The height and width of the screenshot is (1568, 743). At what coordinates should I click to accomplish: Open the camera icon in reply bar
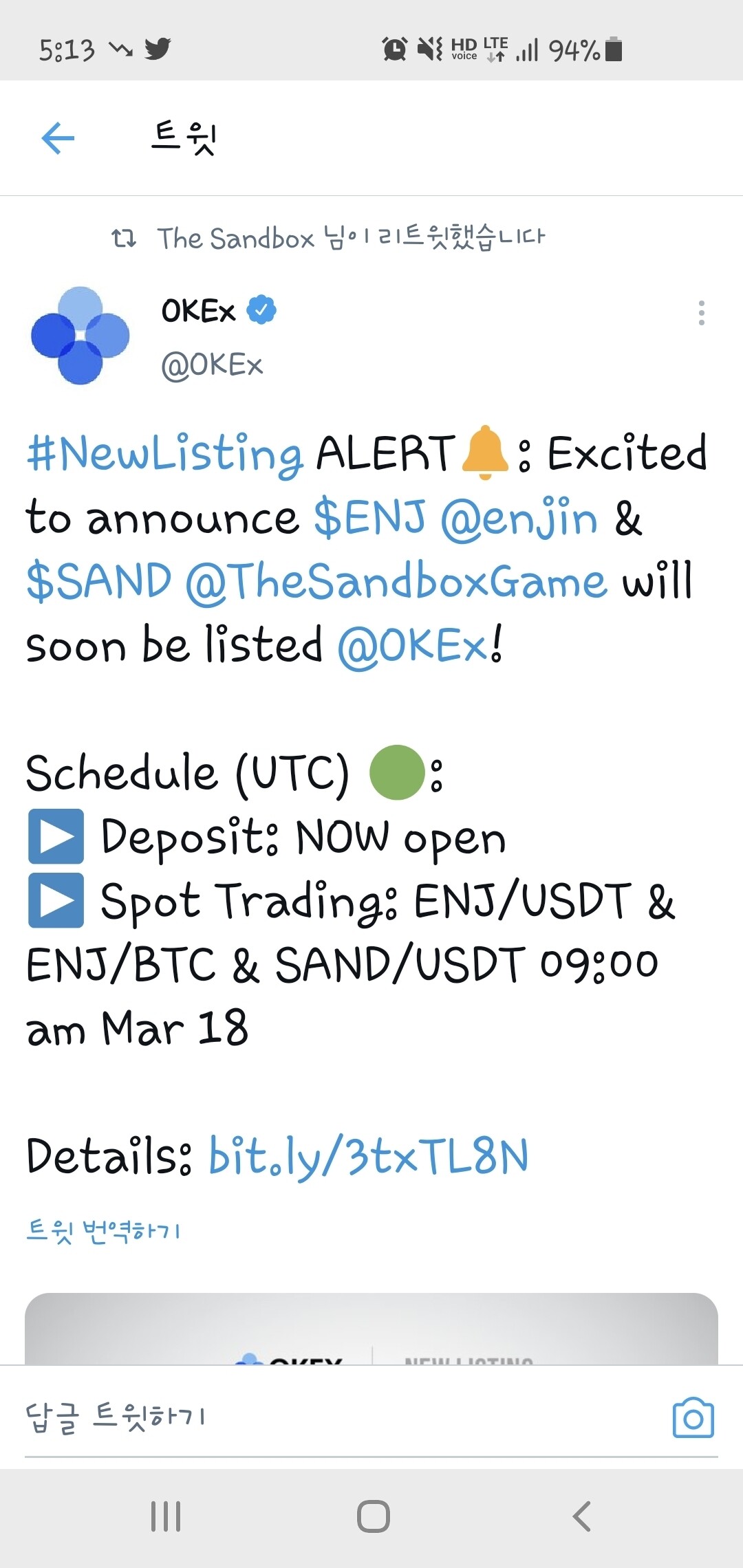tap(693, 1418)
